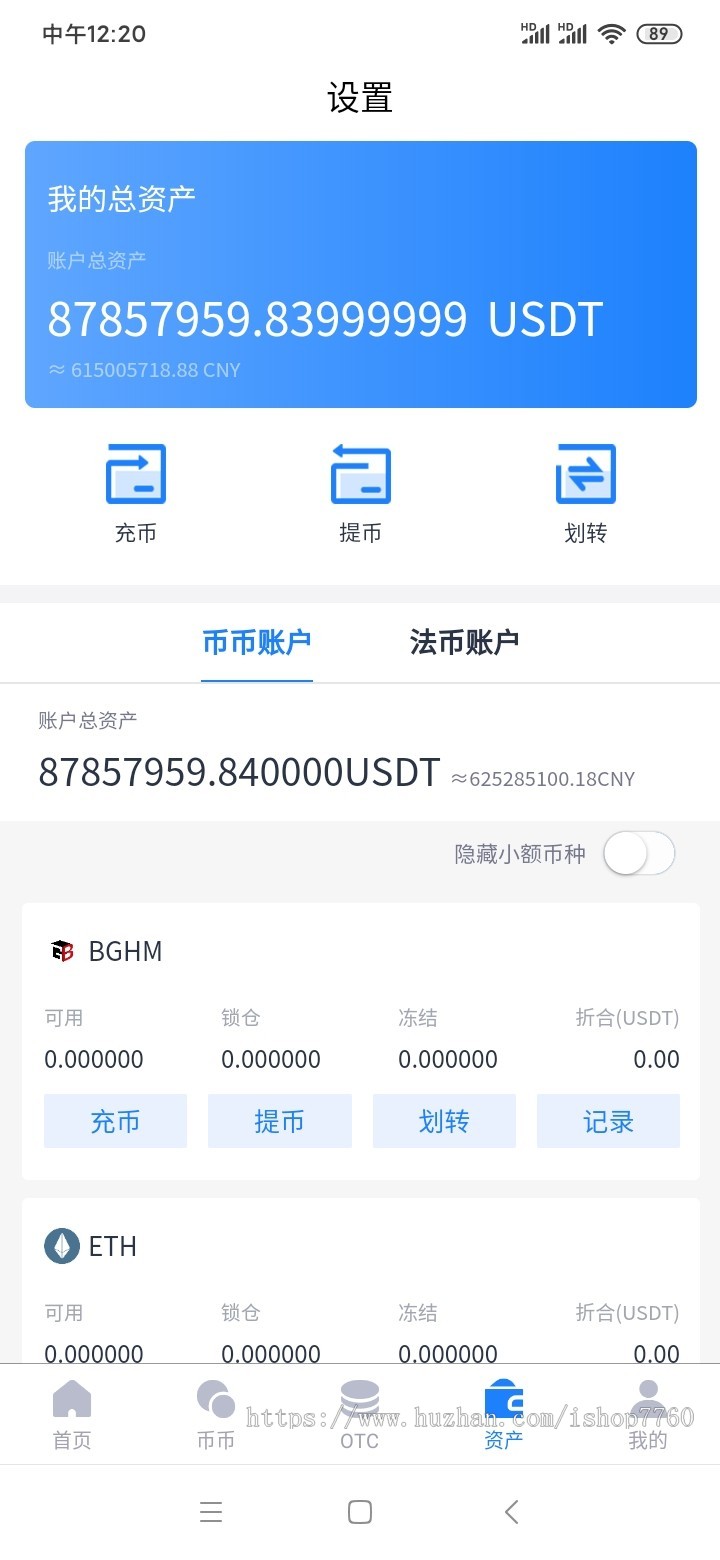
Task: Select 资产 assets in bottom navigation
Action: click(x=503, y=1412)
